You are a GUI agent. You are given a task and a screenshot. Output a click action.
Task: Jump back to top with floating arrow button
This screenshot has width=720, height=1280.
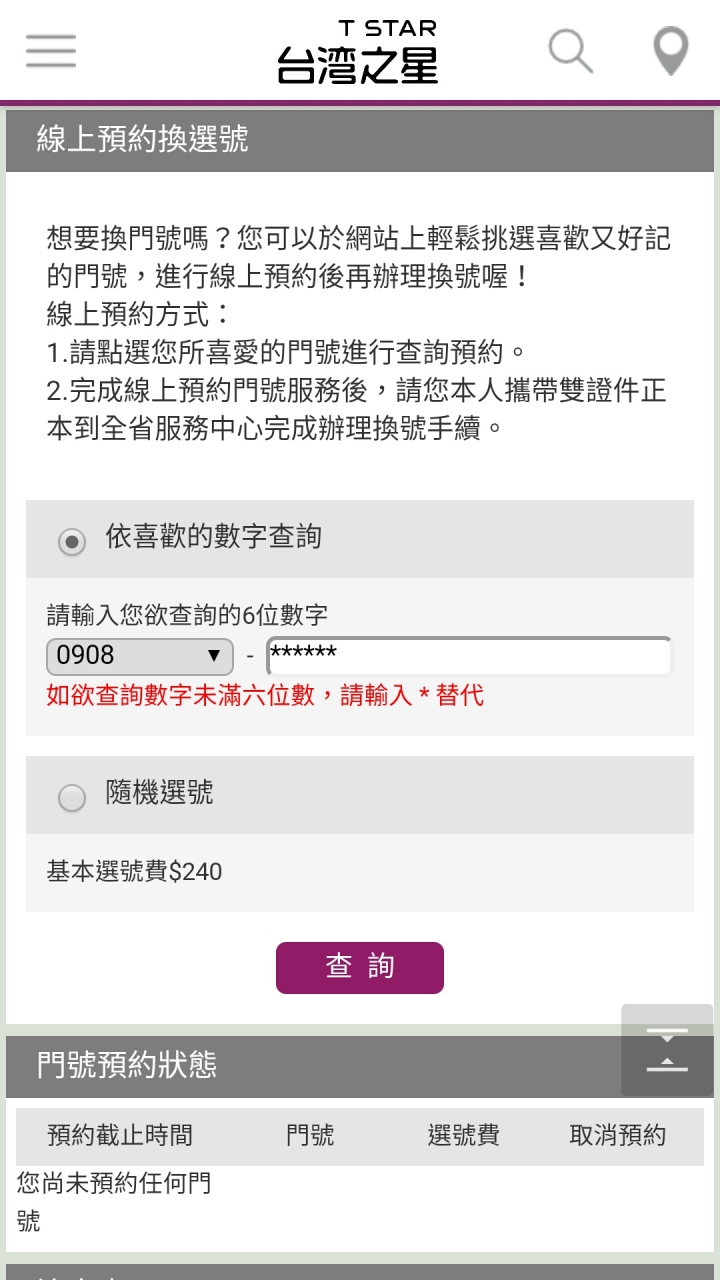tap(667, 1050)
